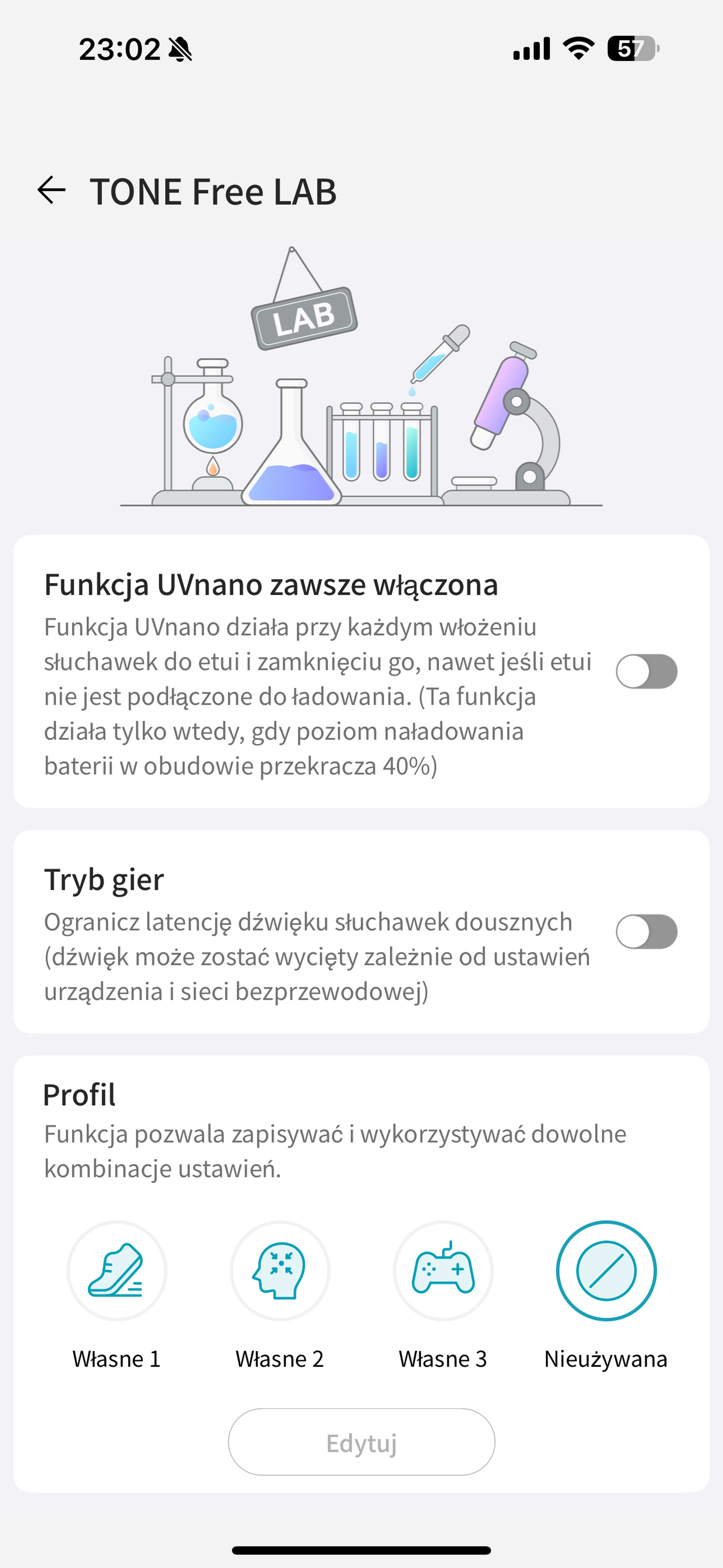The height and width of the screenshot is (1568, 723).
Task: Tap the Edytuj button
Action: pos(362,1442)
